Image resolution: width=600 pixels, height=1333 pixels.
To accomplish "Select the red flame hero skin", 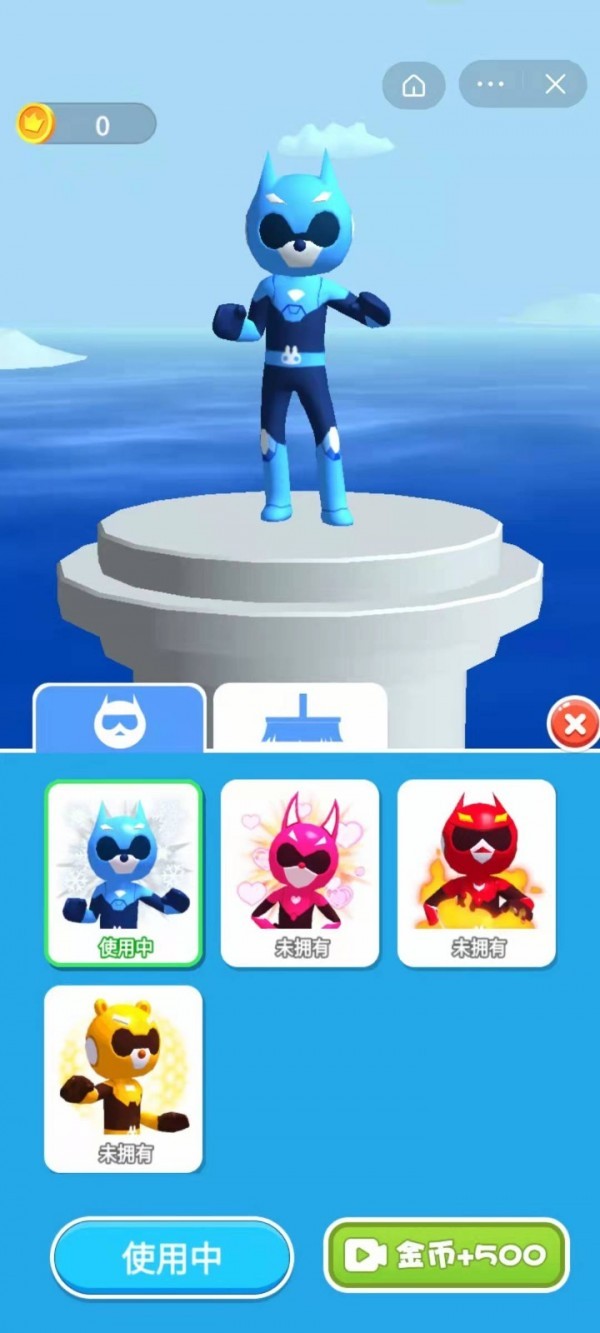I will pyautogui.click(x=476, y=873).
